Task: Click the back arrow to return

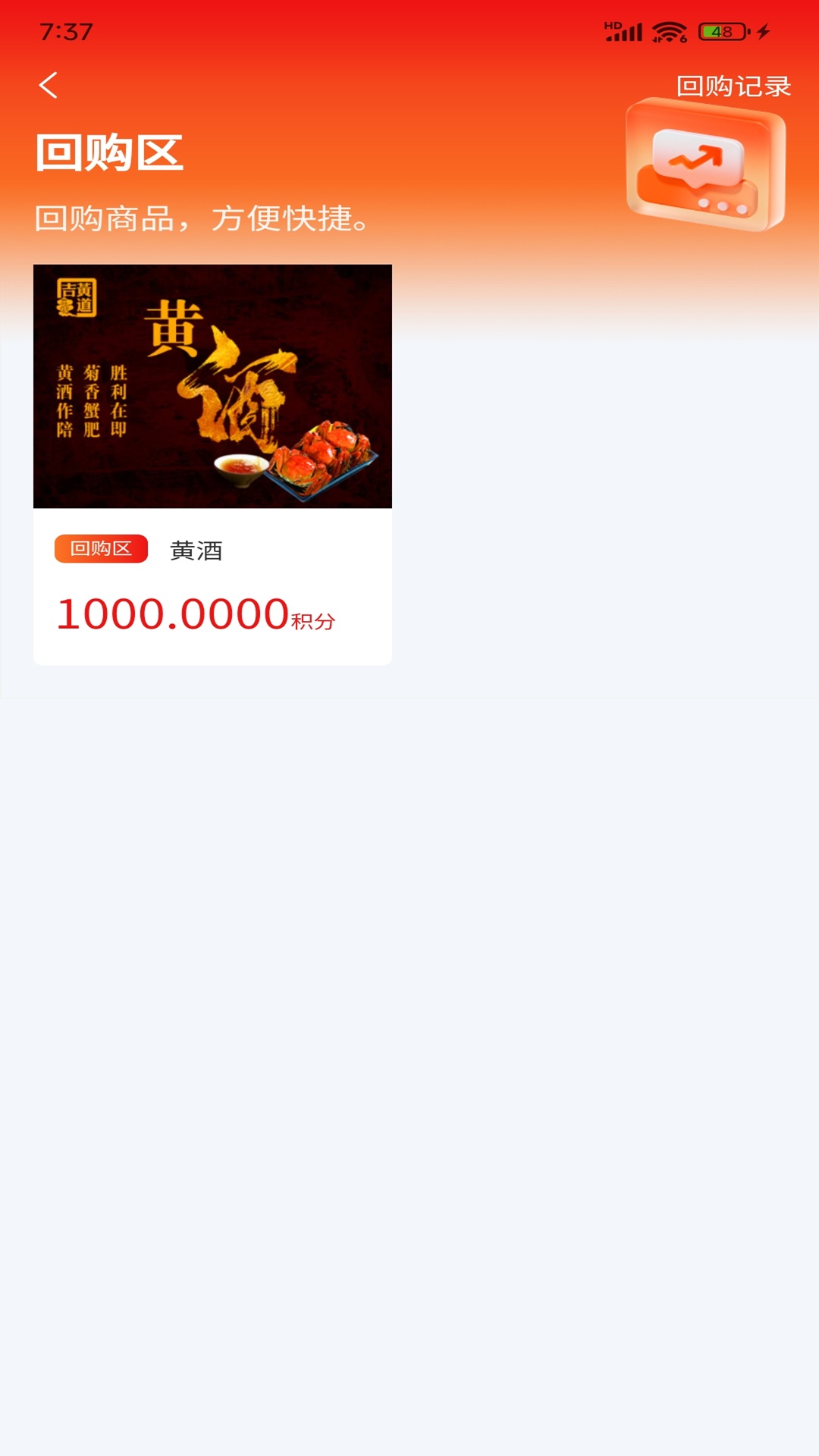Action: click(50, 85)
